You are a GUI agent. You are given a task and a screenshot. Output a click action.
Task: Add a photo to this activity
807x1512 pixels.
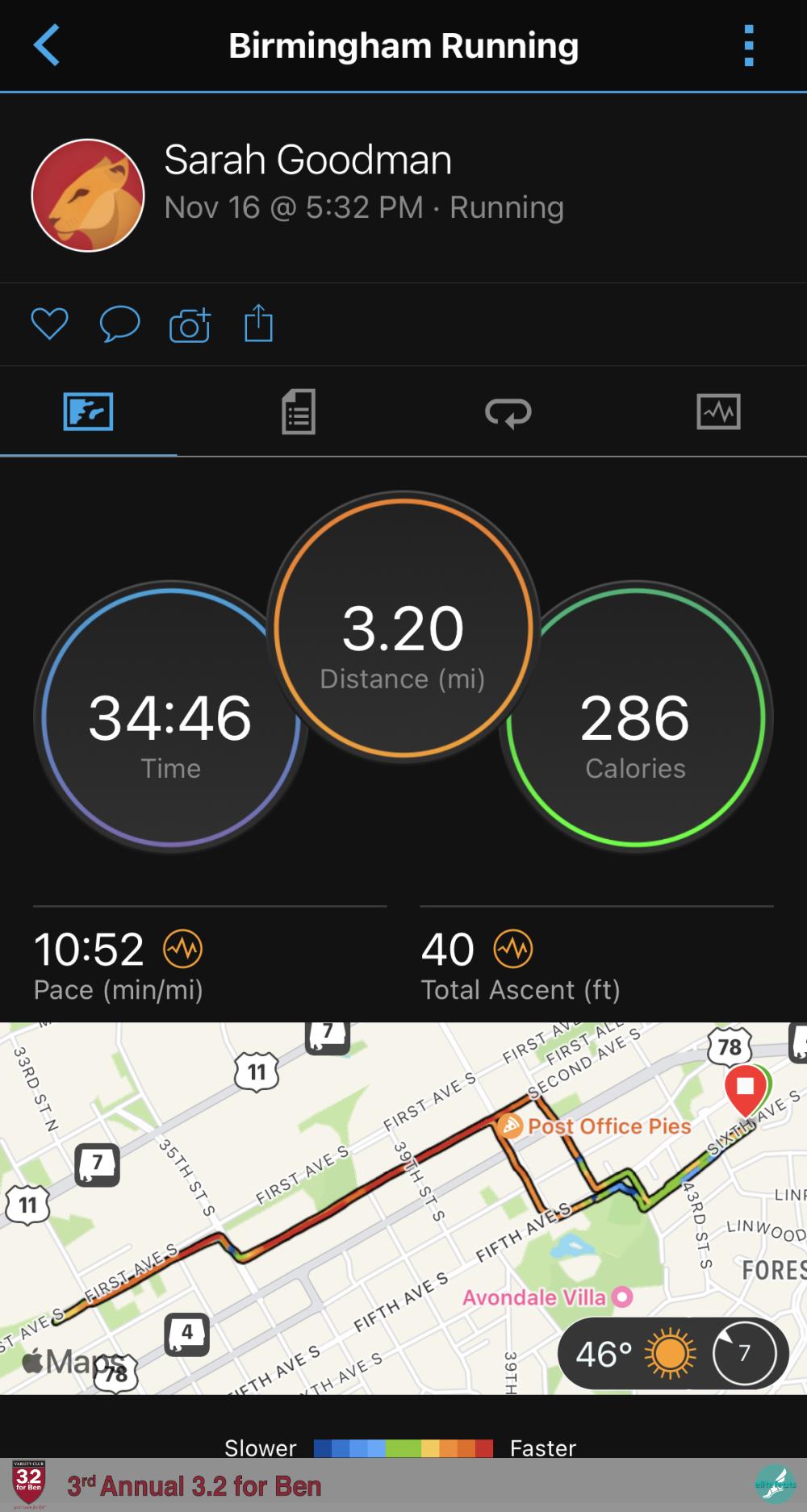click(x=190, y=324)
